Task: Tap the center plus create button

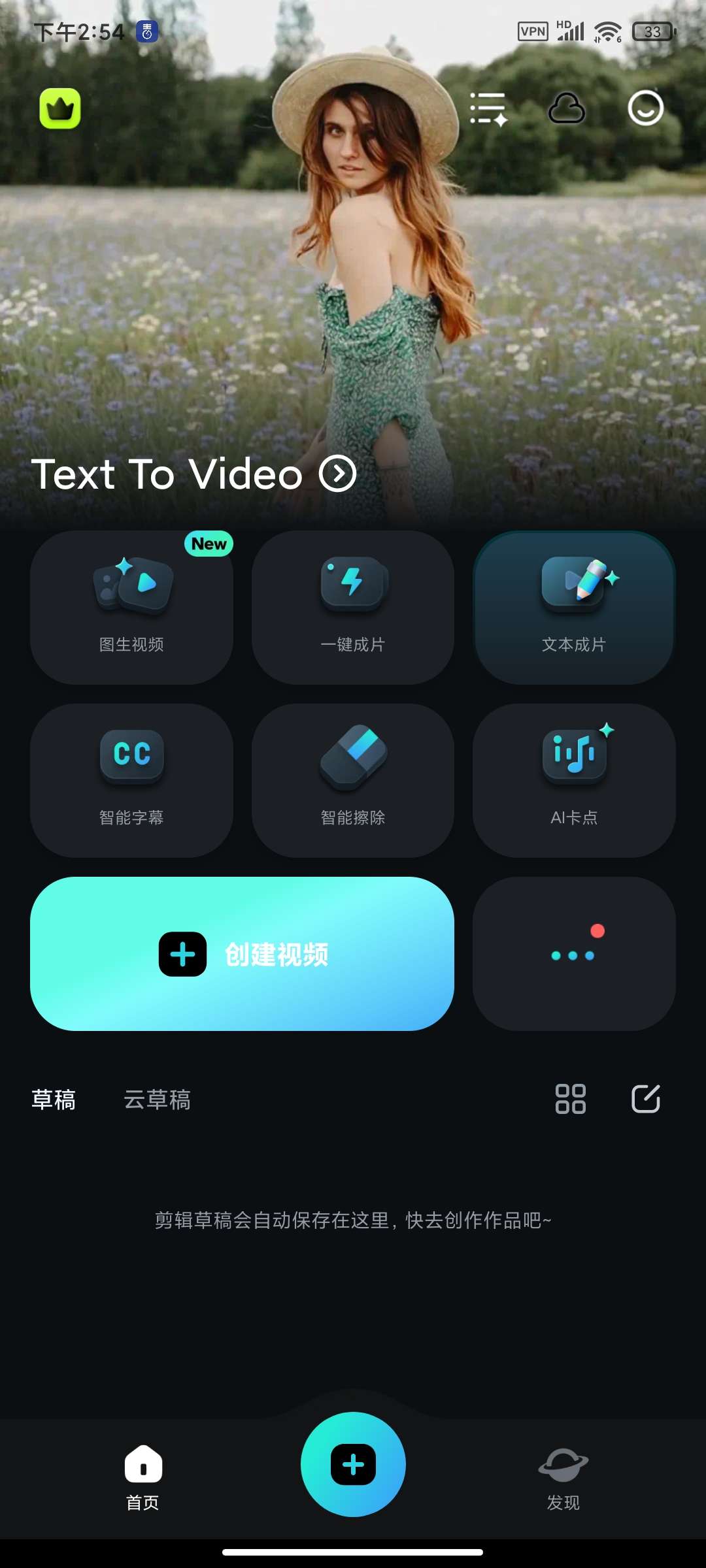Action: tap(353, 1465)
